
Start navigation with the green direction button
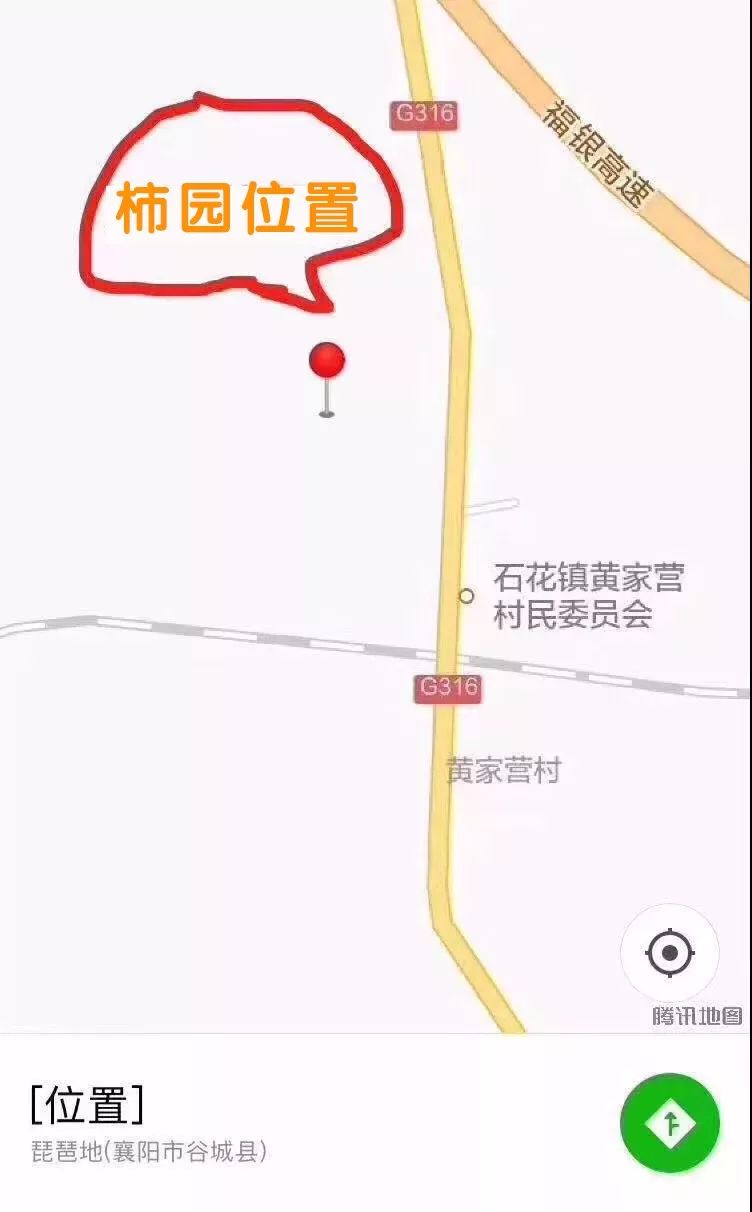point(669,1123)
